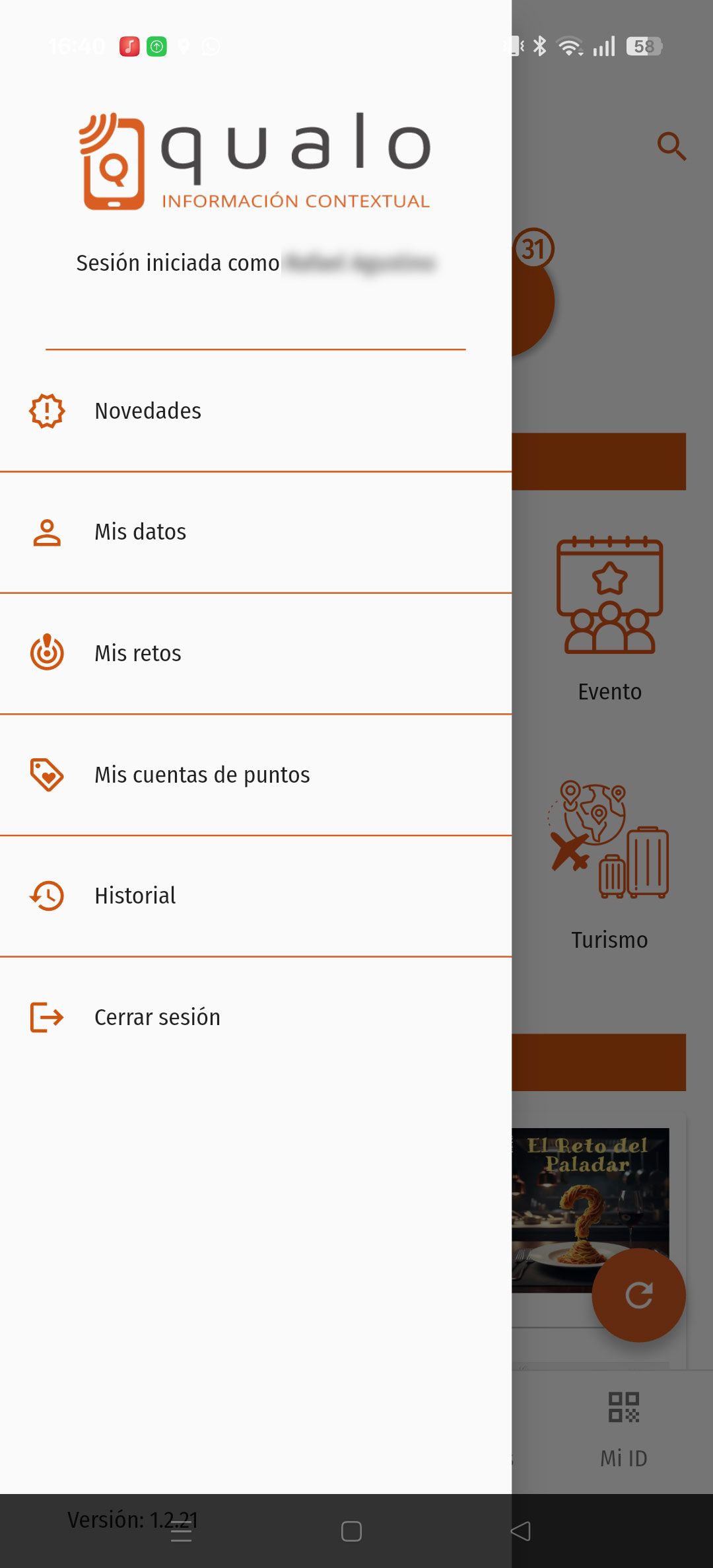Image resolution: width=713 pixels, height=1568 pixels.
Task: Select the Turismo category
Action: coord(609,865)
